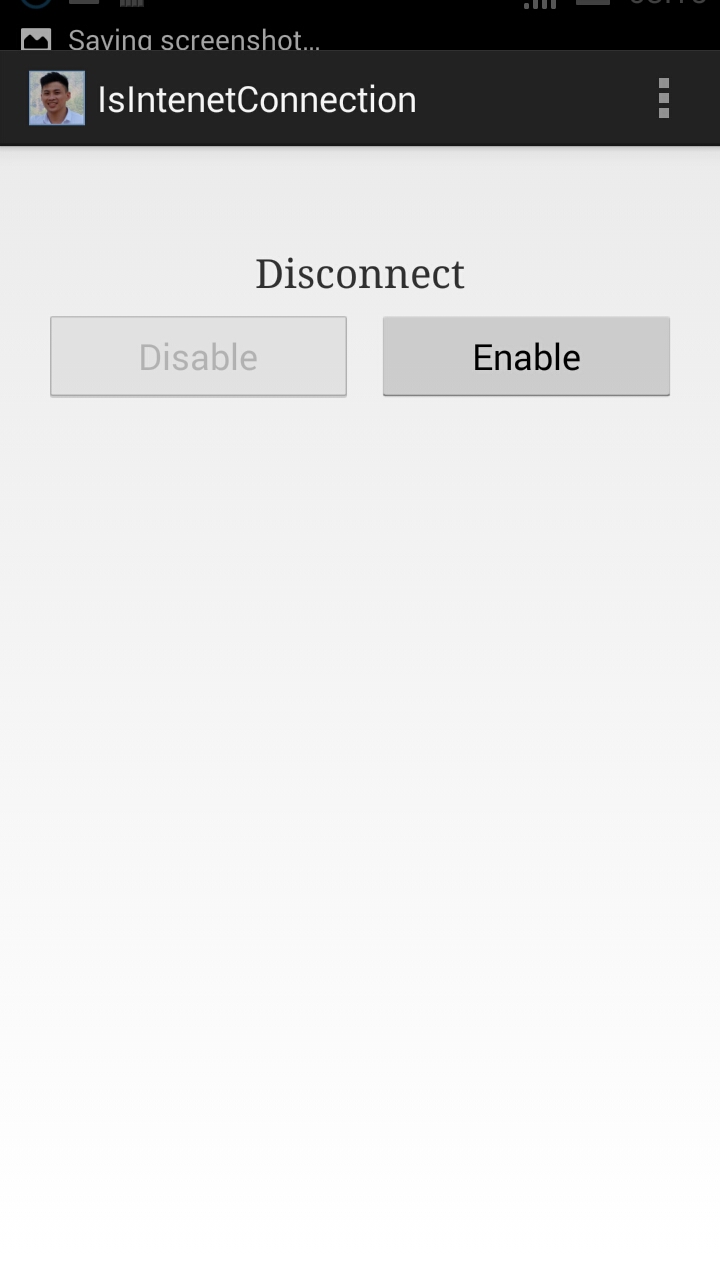Image resolution: width=720 pixels, height=1280 pixels.
Task: Tap the Enable button
Action: click(526, 357)
